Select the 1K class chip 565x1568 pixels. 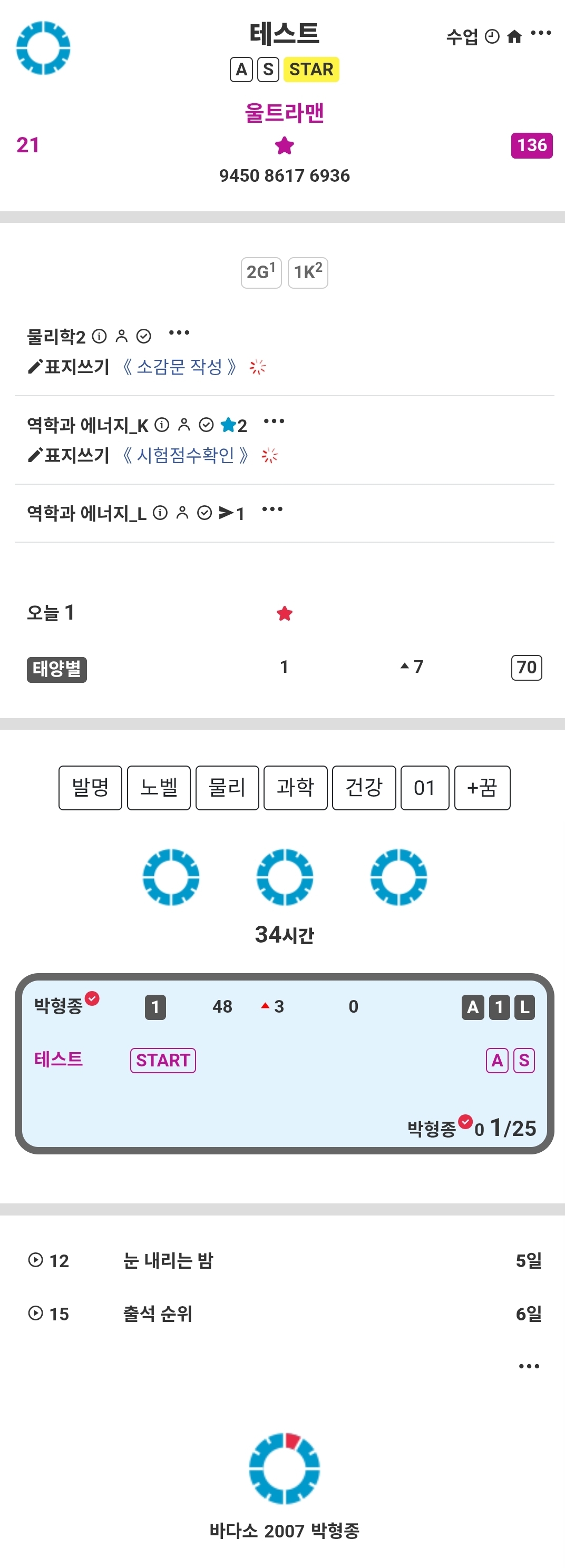pyautogui.click(x=307, y=272)
